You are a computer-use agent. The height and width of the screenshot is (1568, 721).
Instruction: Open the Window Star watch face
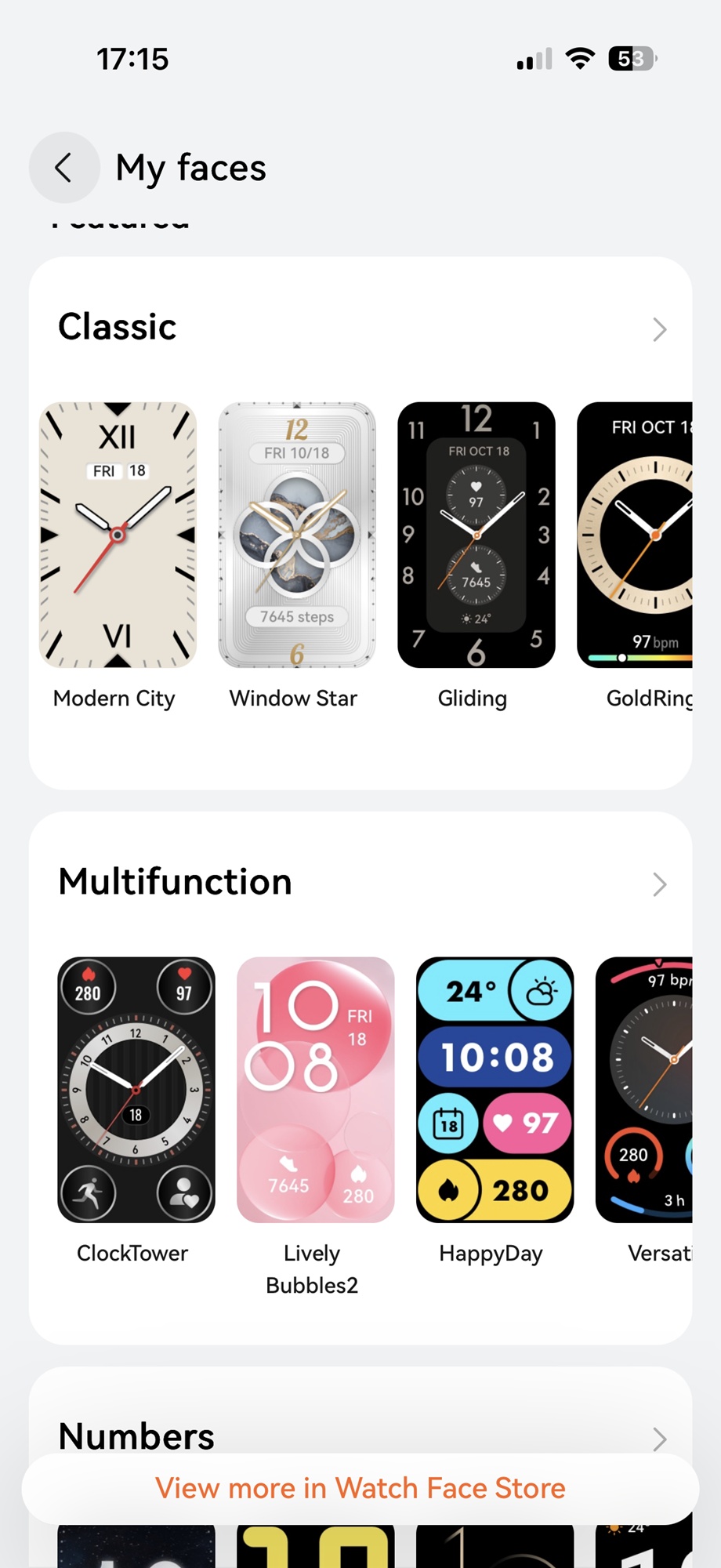coord(296,535)
